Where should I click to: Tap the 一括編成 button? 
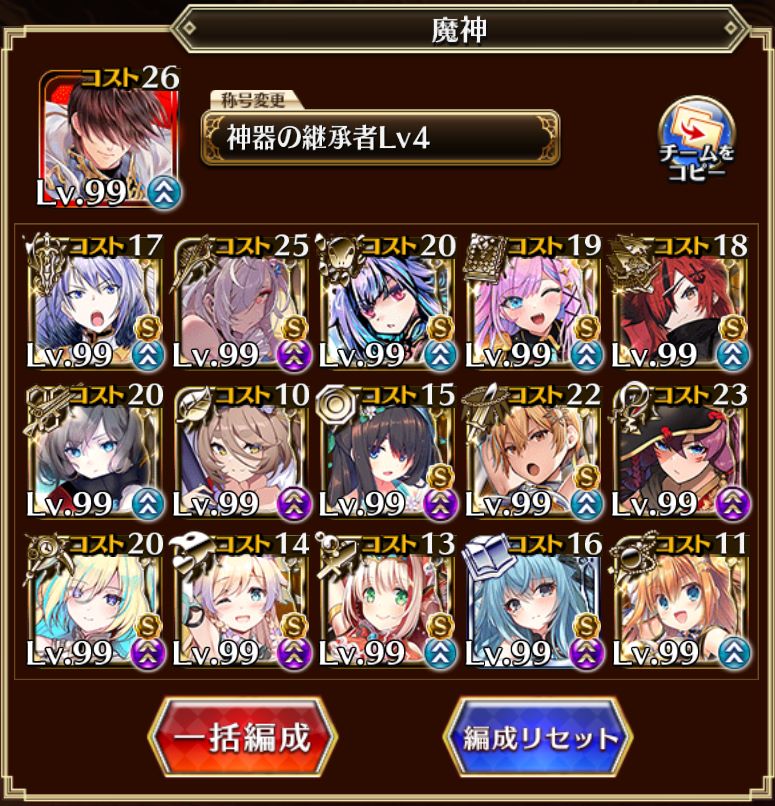pos(242,737)
